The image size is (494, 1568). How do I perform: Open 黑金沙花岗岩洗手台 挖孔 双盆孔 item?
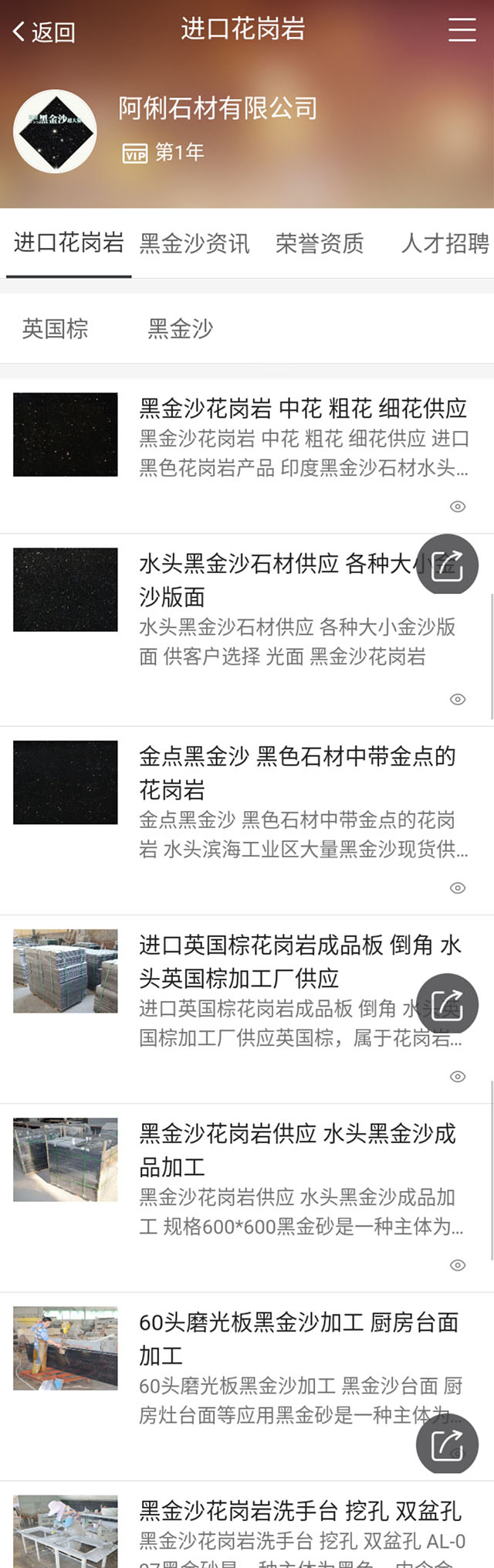click(x=299, y=1510)
